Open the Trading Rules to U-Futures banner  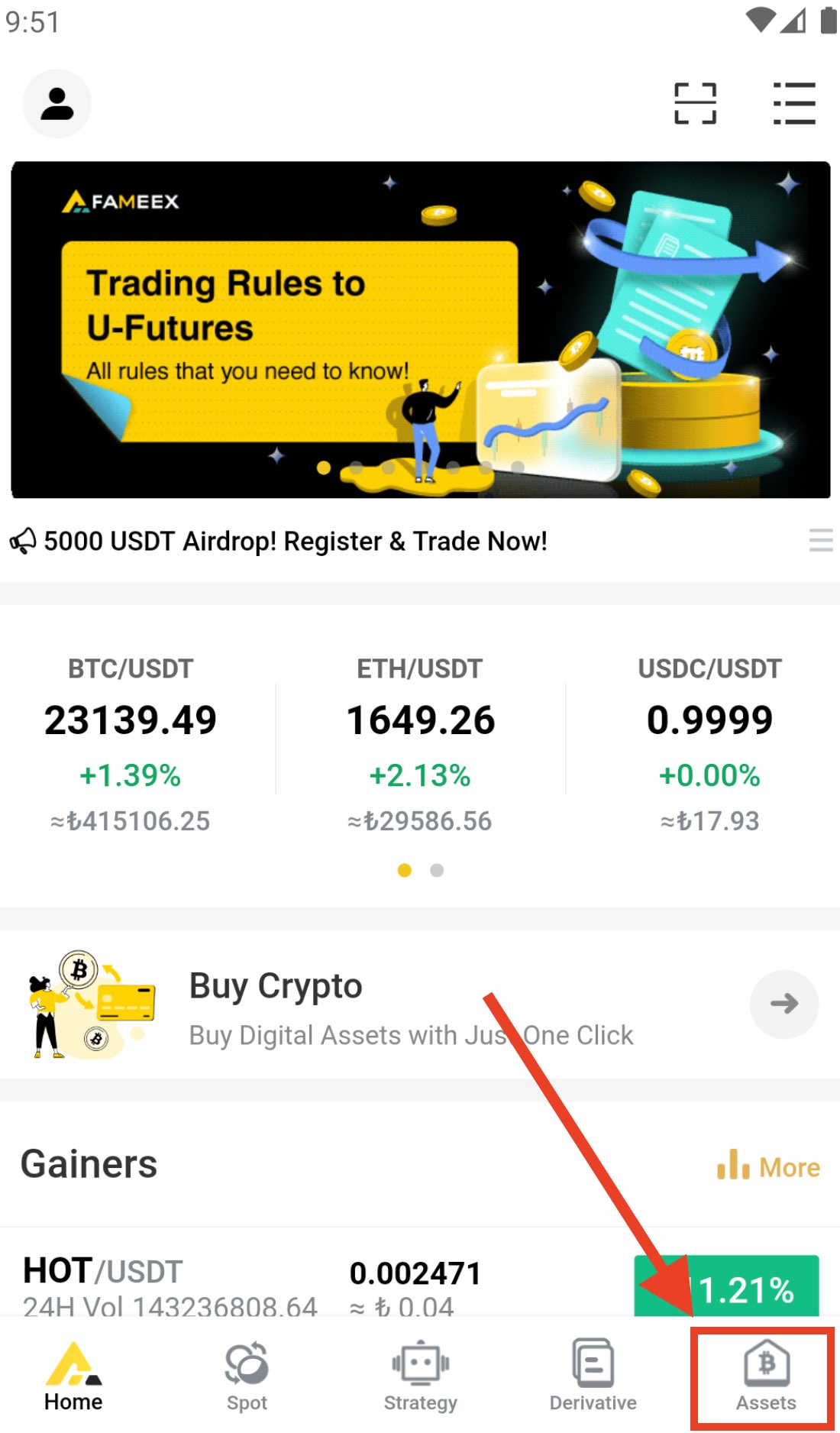pyautogui.click(x=421, y=330)
